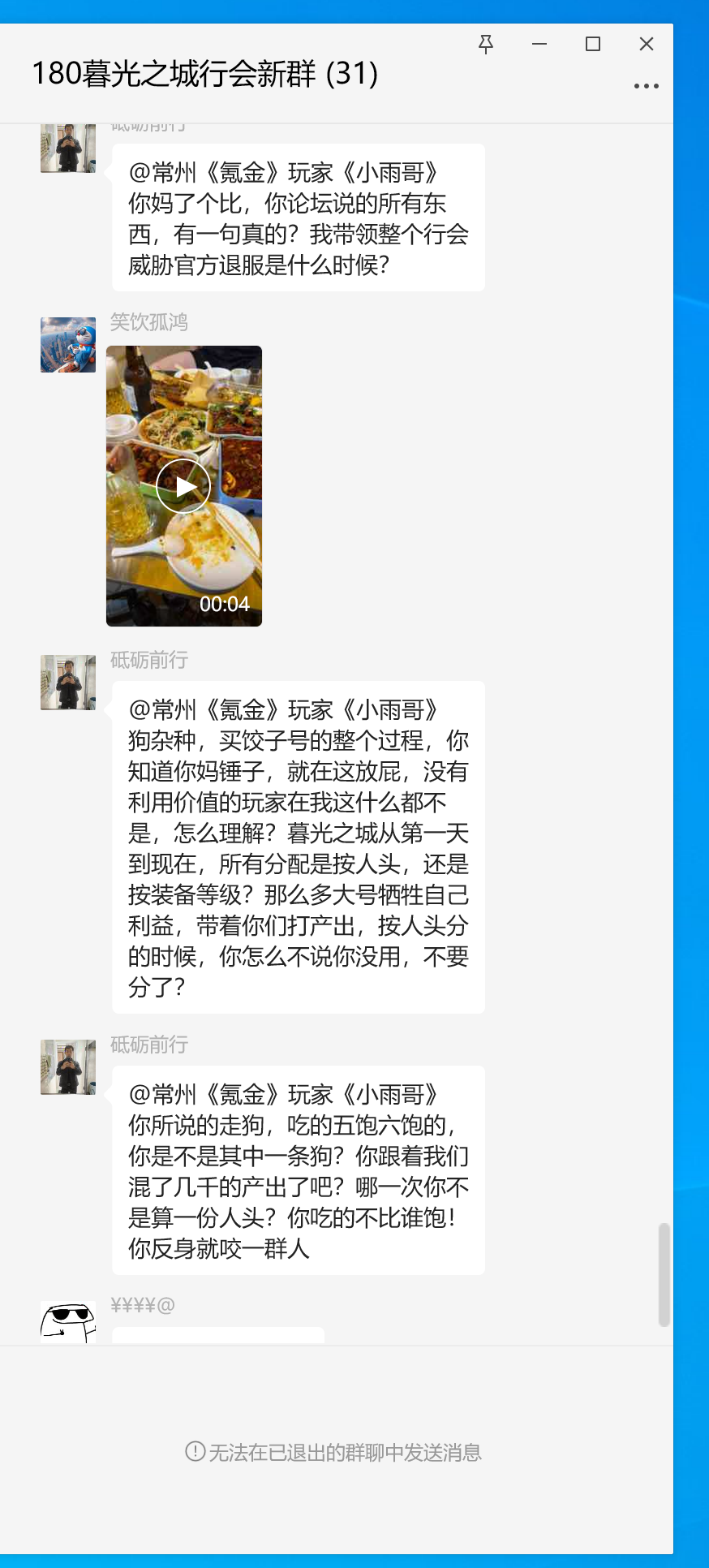Image resolution: width=709 pixels, height=1568 pixels.
Task: Pin the chat window on top
Action: (x=486, y=44)
